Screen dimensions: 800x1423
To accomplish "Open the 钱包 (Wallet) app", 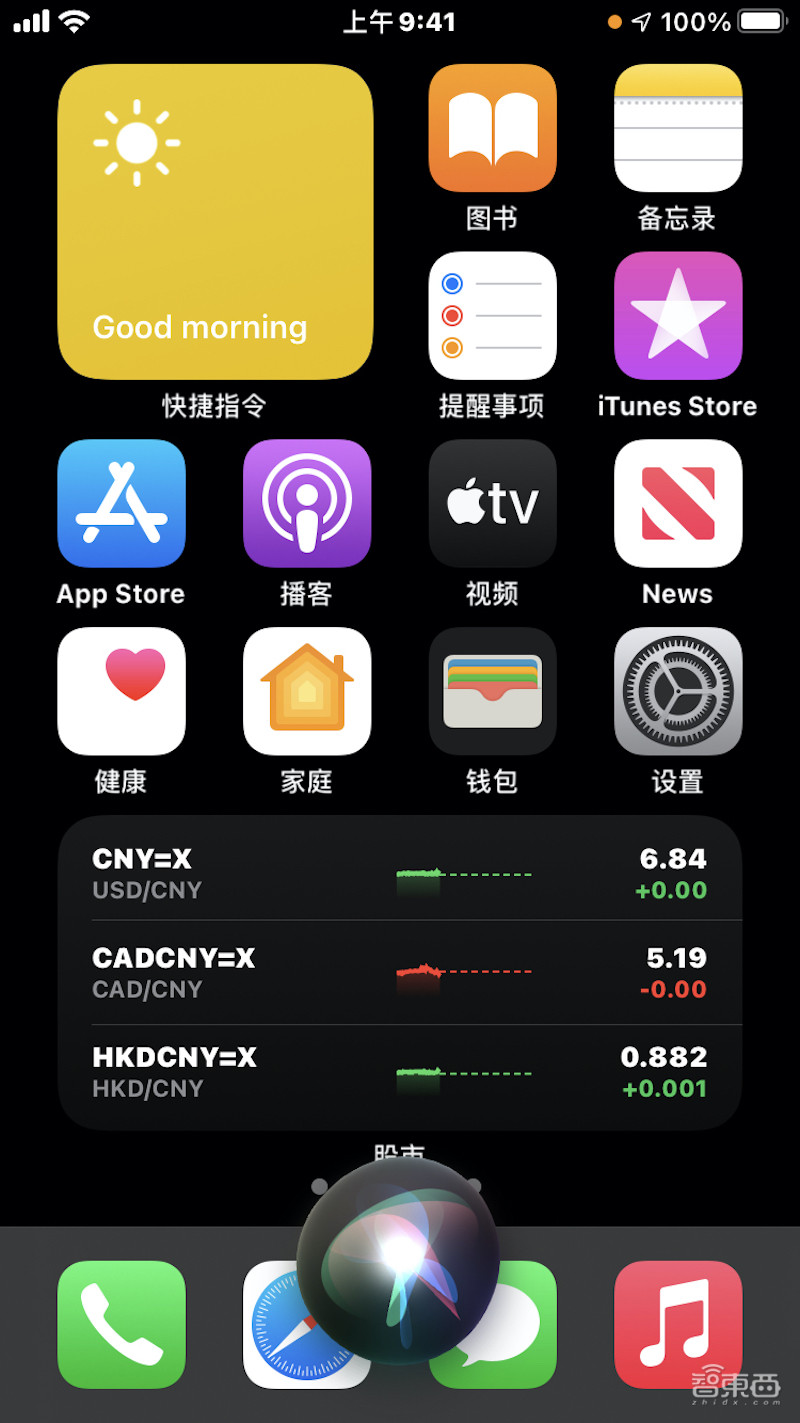I will [x=492, y=691].
